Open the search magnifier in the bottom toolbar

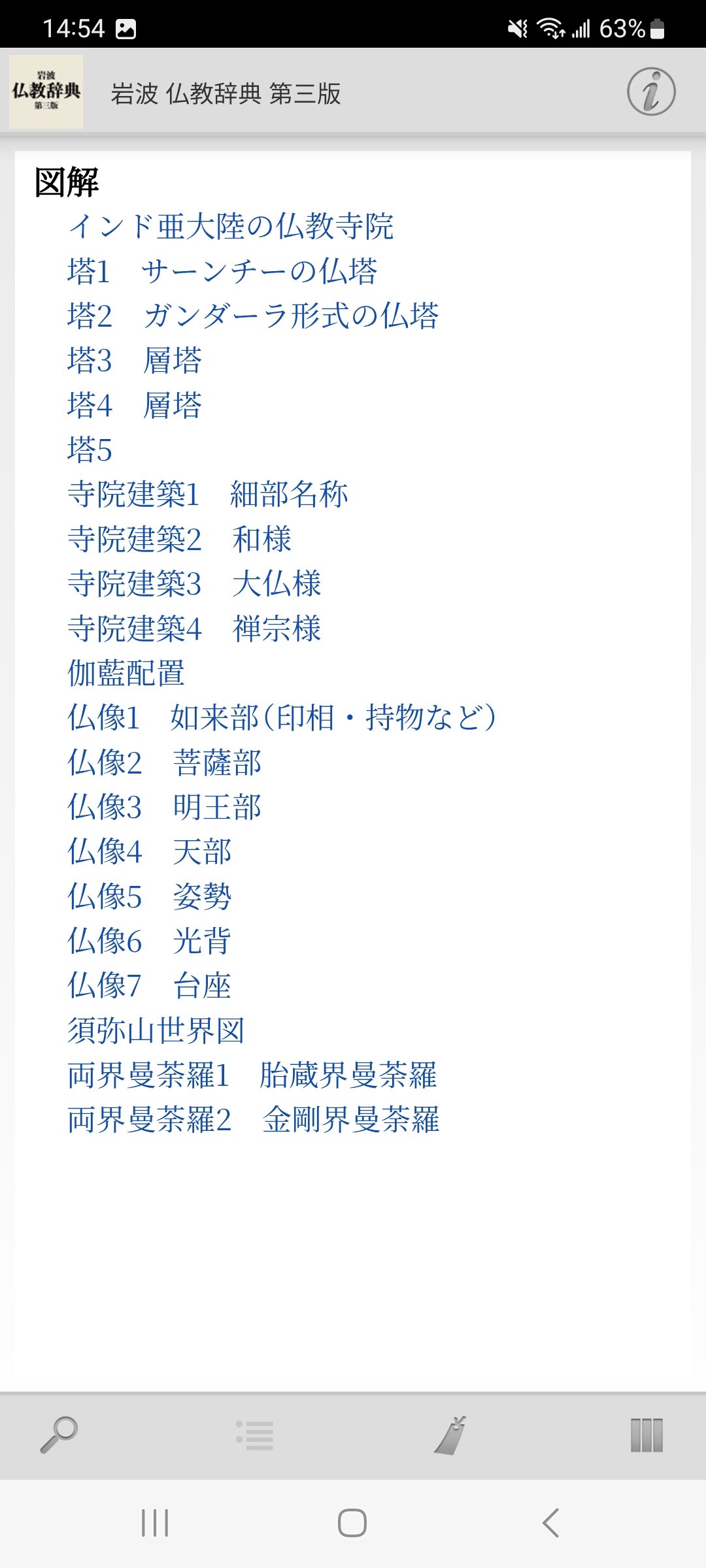[x=59, y=1435]
